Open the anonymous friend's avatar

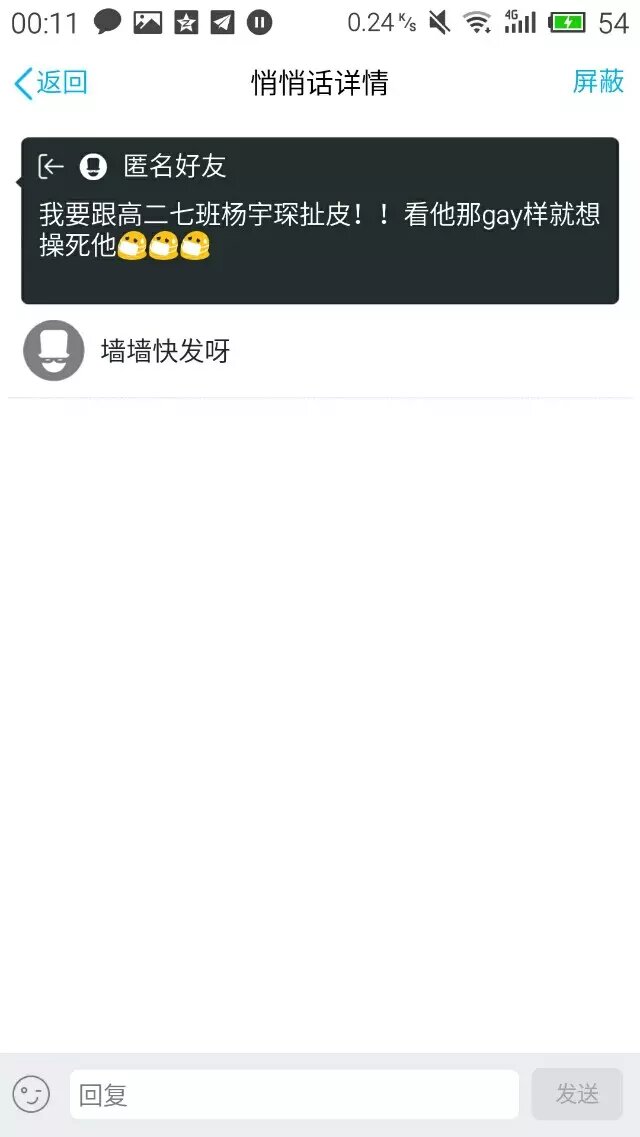click(x=93, y=167)
